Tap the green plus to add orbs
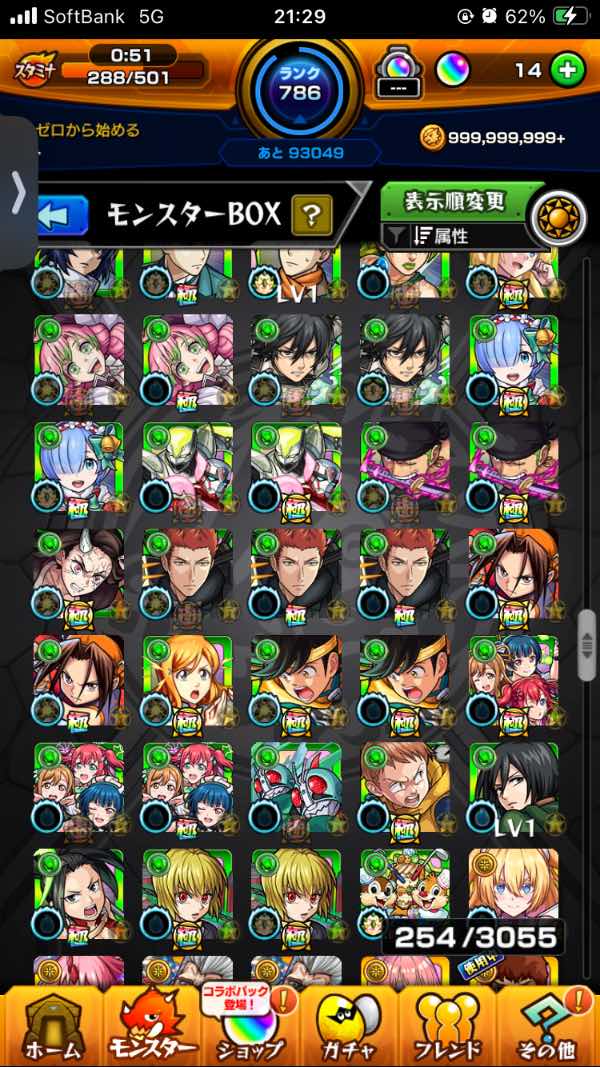 pos(567,70)
